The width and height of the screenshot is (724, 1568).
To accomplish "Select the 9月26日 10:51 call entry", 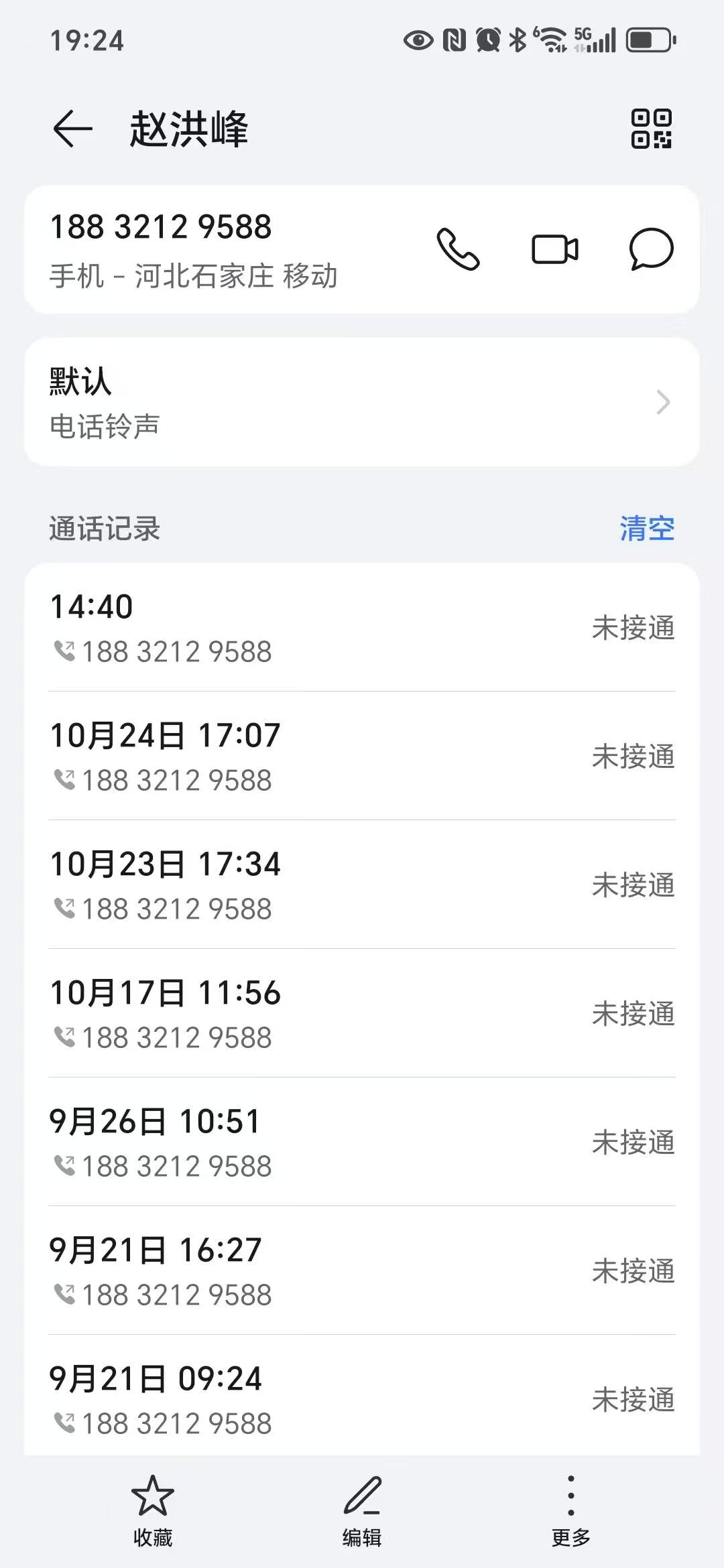I will tap(362, 1142).
